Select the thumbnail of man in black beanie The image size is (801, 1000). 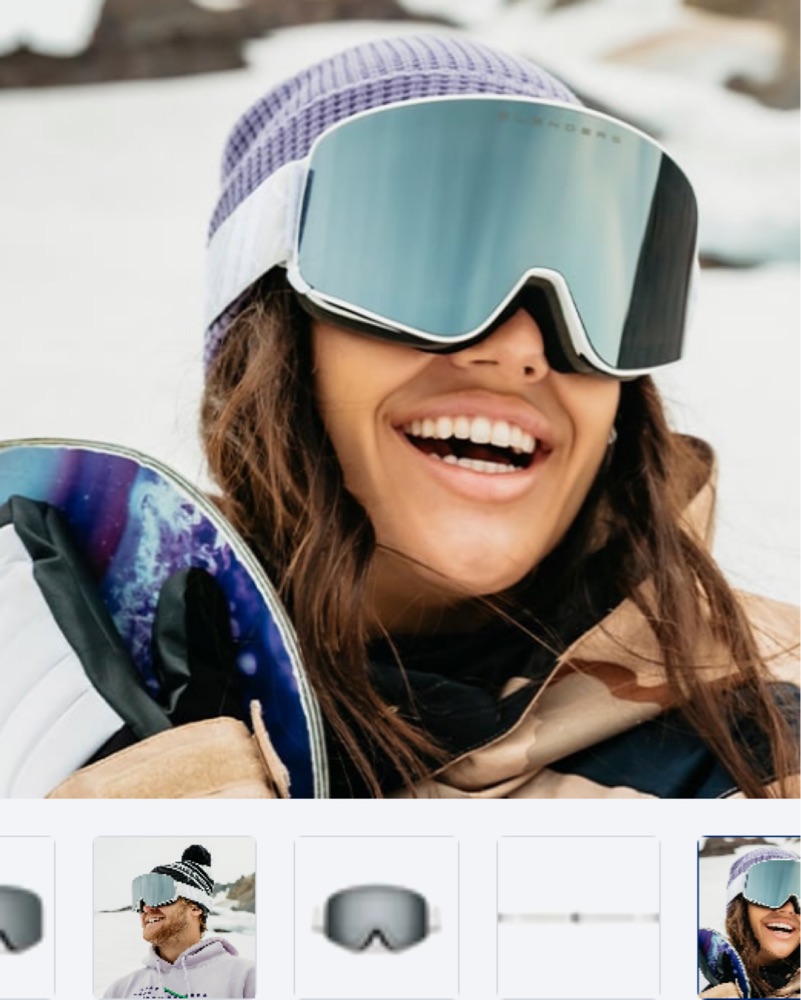point(174,917)
